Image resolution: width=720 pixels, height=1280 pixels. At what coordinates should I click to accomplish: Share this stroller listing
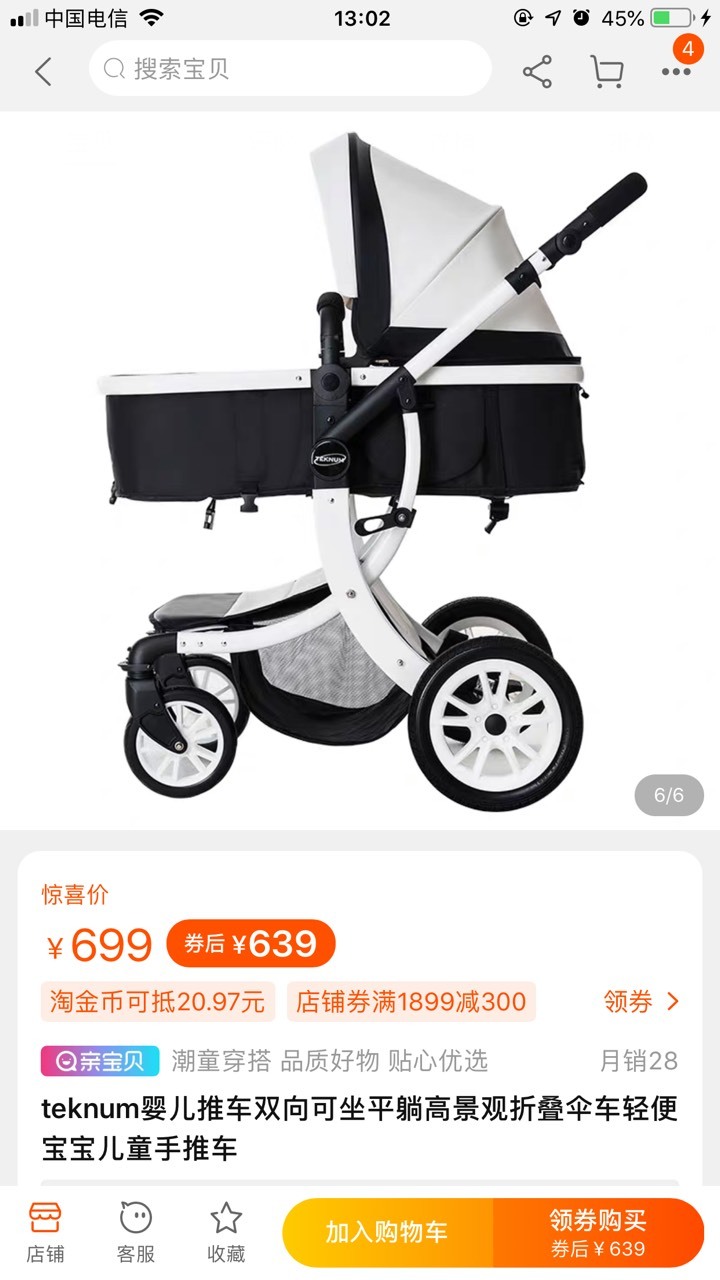(538, 71)
